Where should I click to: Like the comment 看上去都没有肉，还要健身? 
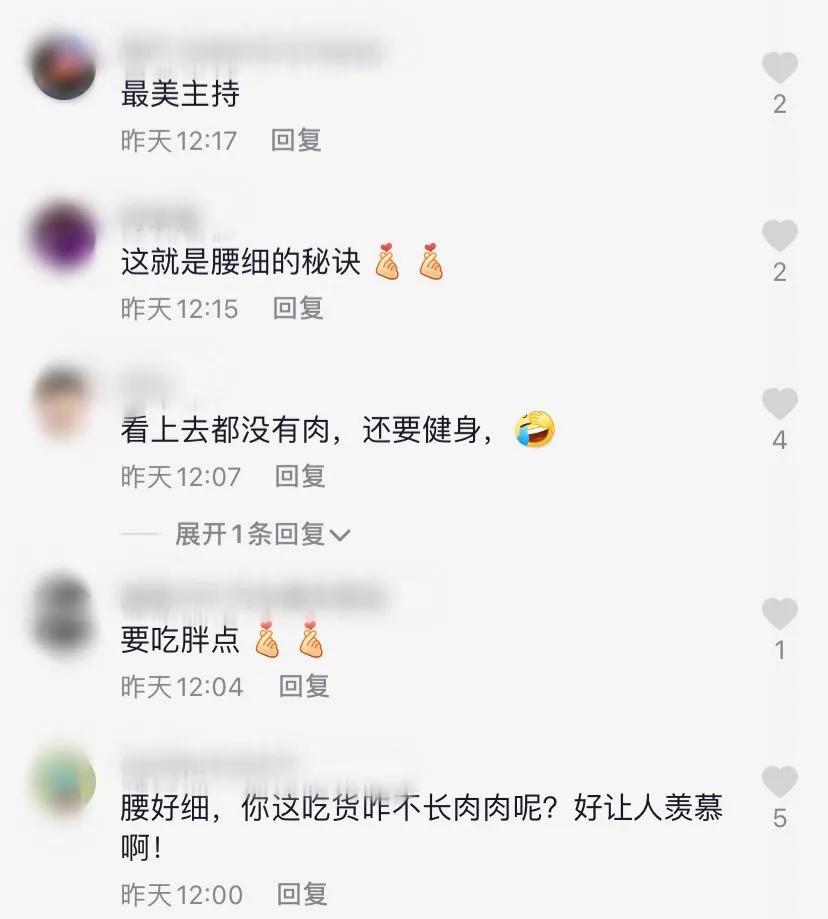click(x=779, y=405)
